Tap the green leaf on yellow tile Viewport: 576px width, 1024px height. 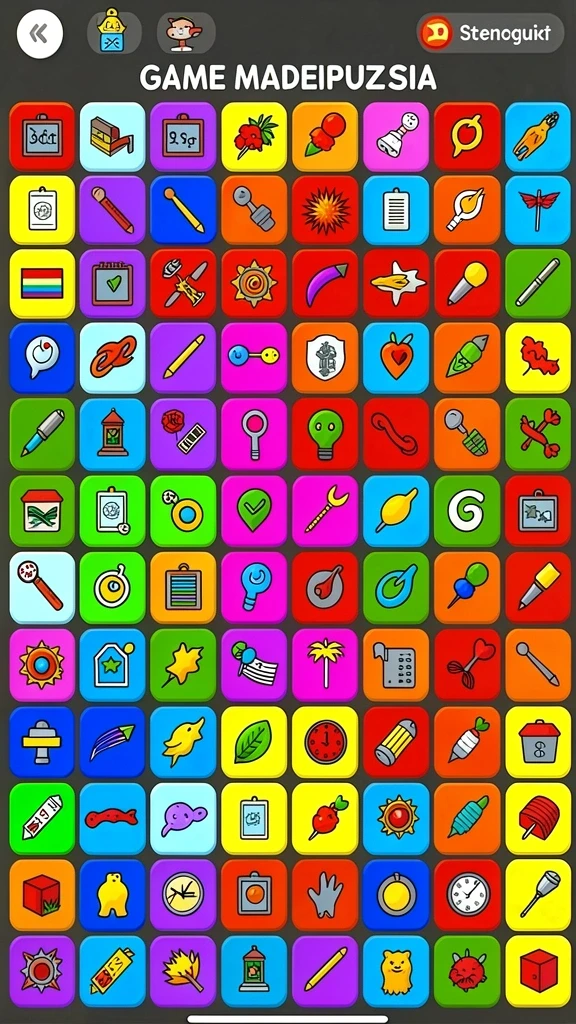253,741
